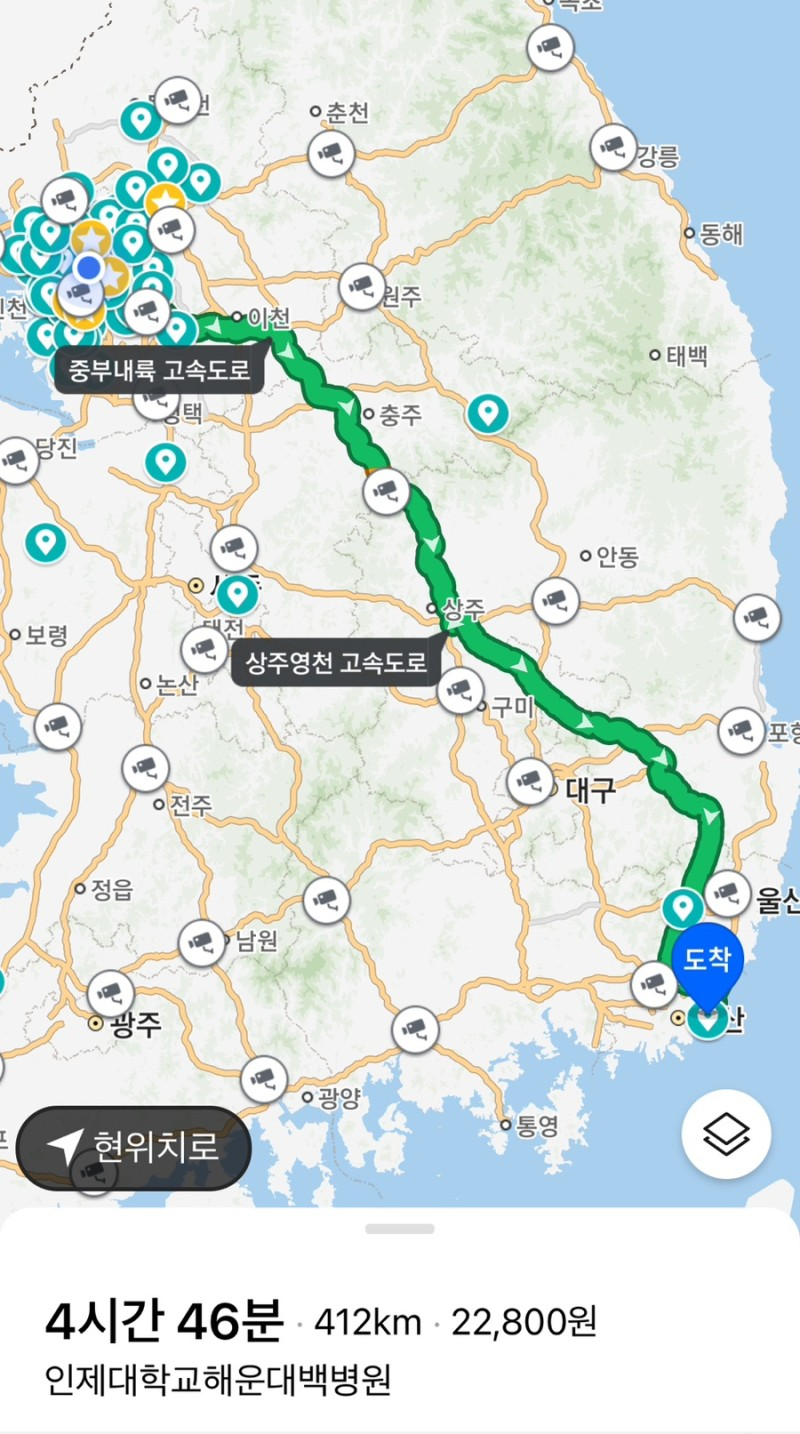Expand the route summary sheet handle
The width and height of the screenshot is (800, 1434).
(400, 1229)
